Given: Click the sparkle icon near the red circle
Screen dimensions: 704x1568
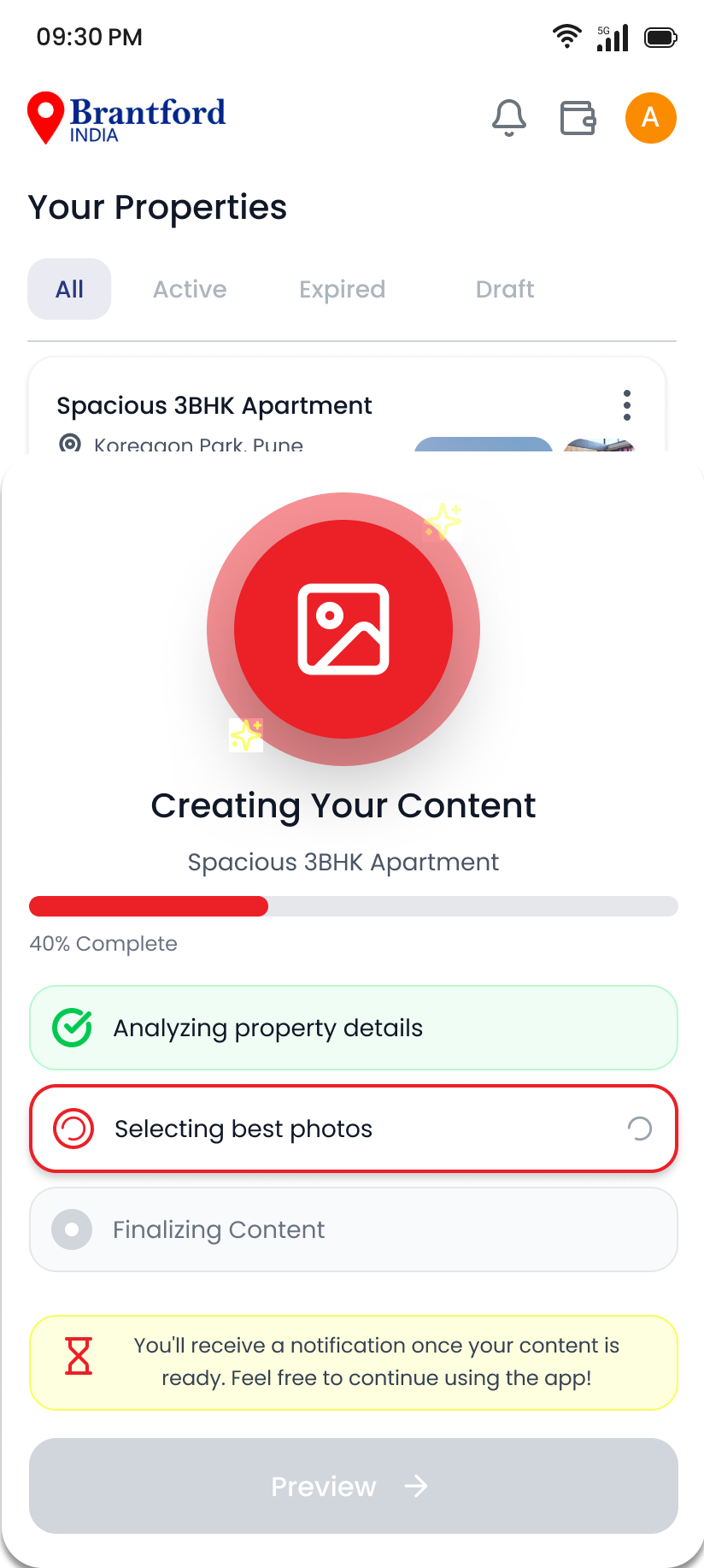Looking at the screenshot, I should [442, 522].
